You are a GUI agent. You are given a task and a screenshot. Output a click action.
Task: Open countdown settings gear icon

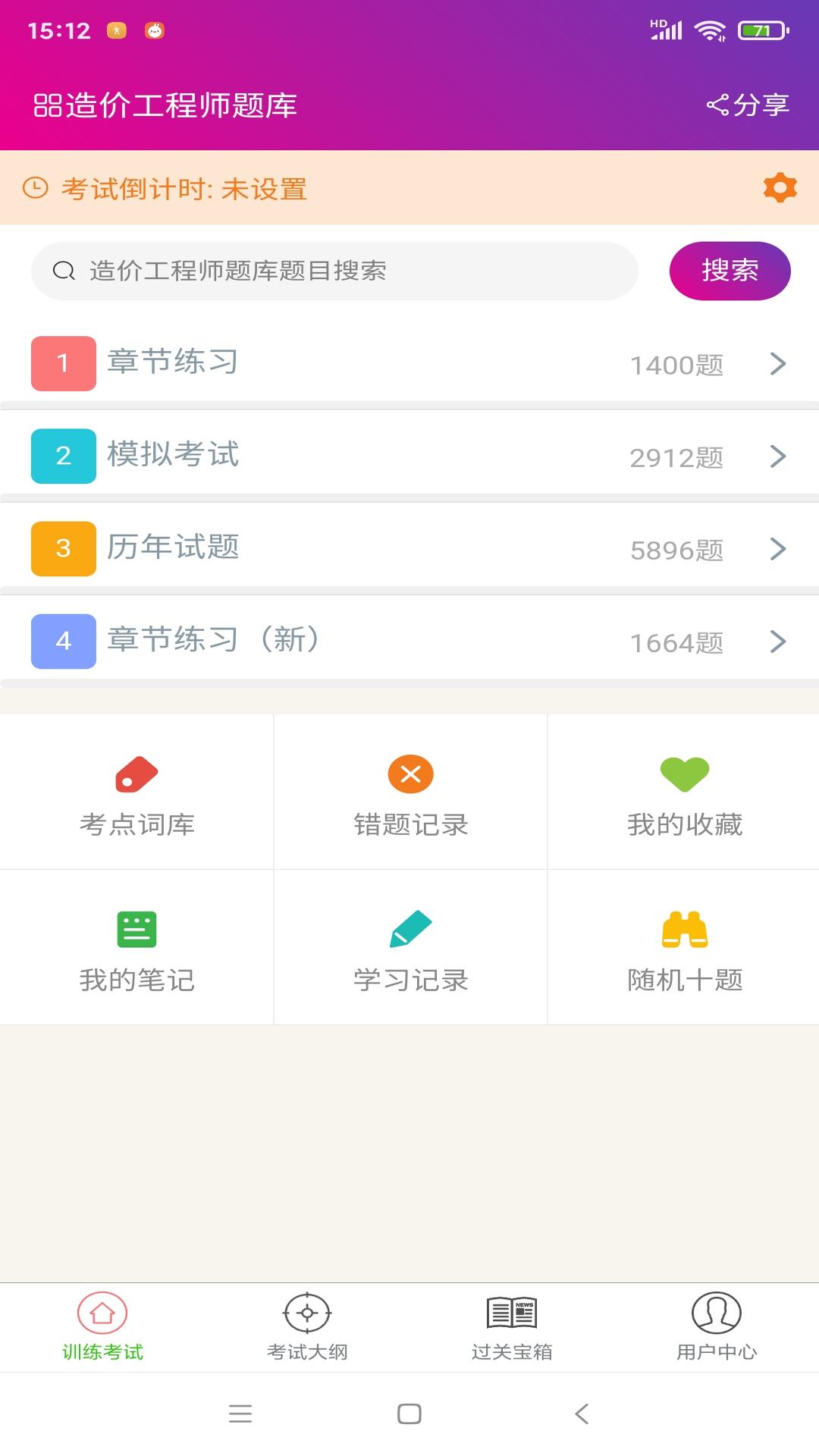[x=780, y=189]
